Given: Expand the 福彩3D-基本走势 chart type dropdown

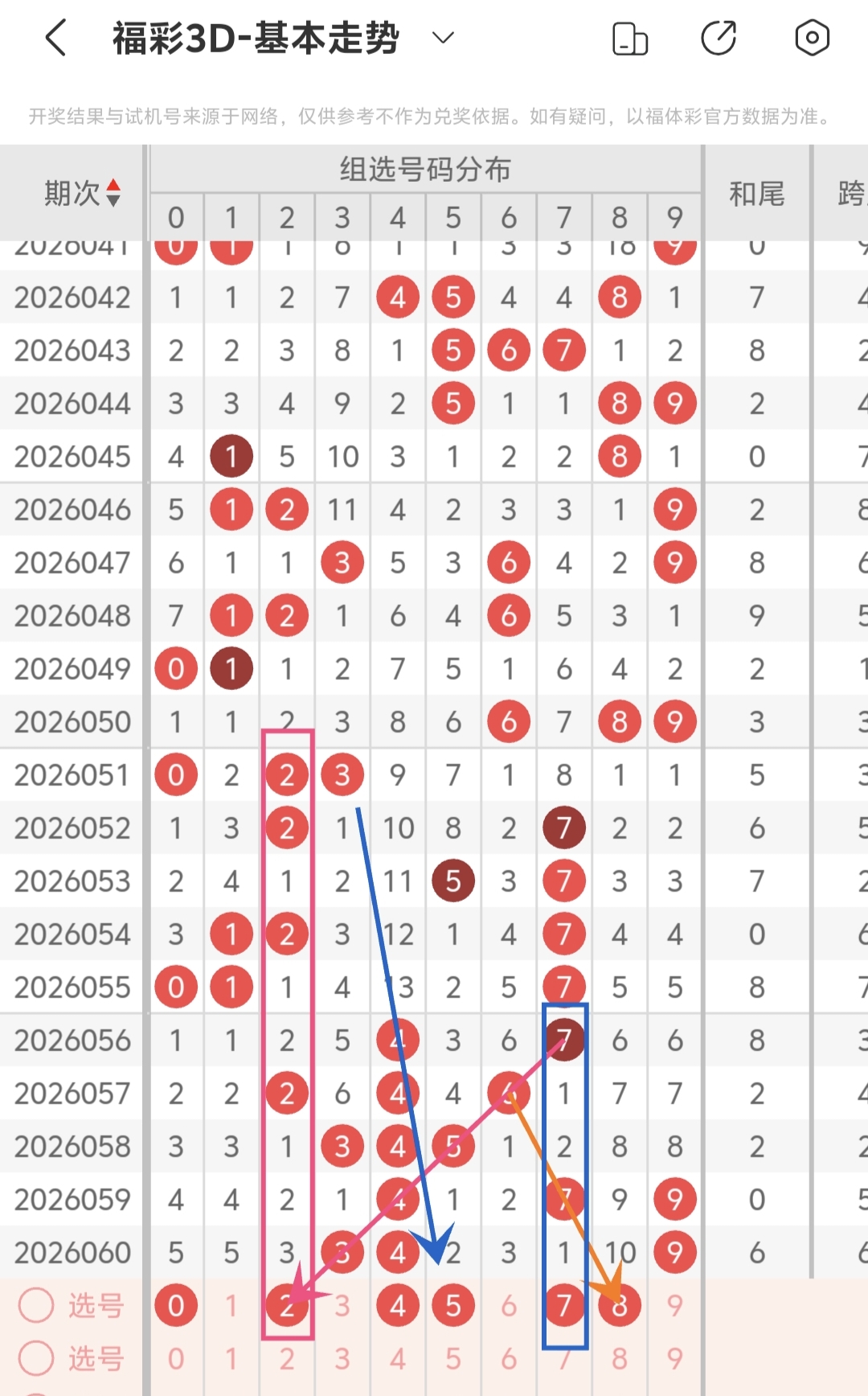Looking at the screenshot, I should coord(443,38).
